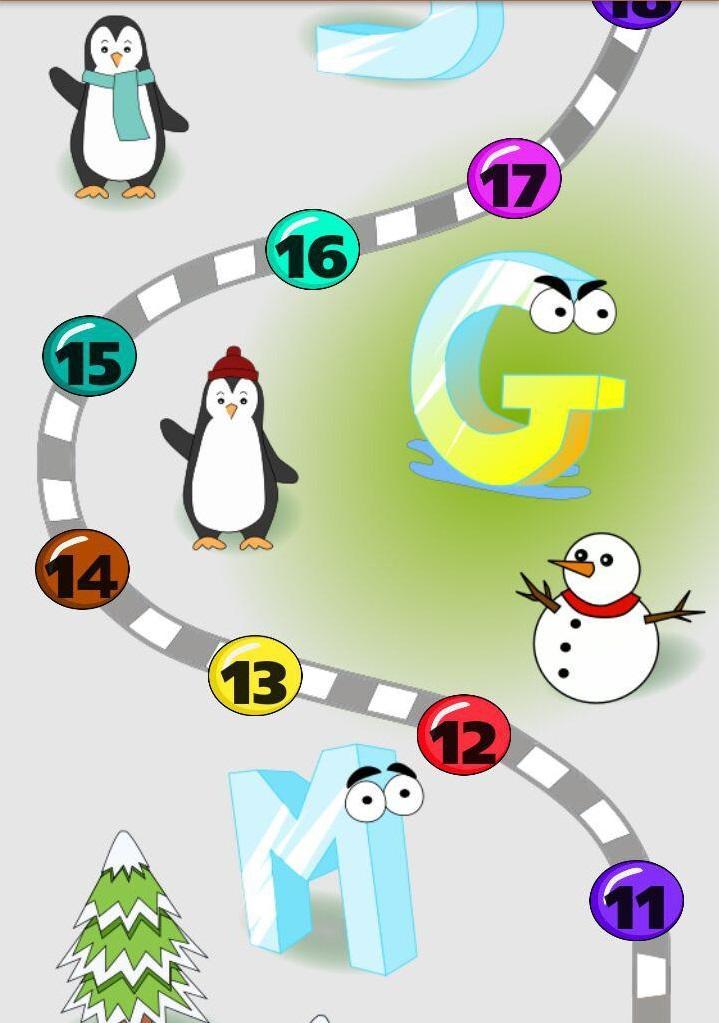Select the red level 12 node
Screen dimensions: 719x1023
pos(464,735)
